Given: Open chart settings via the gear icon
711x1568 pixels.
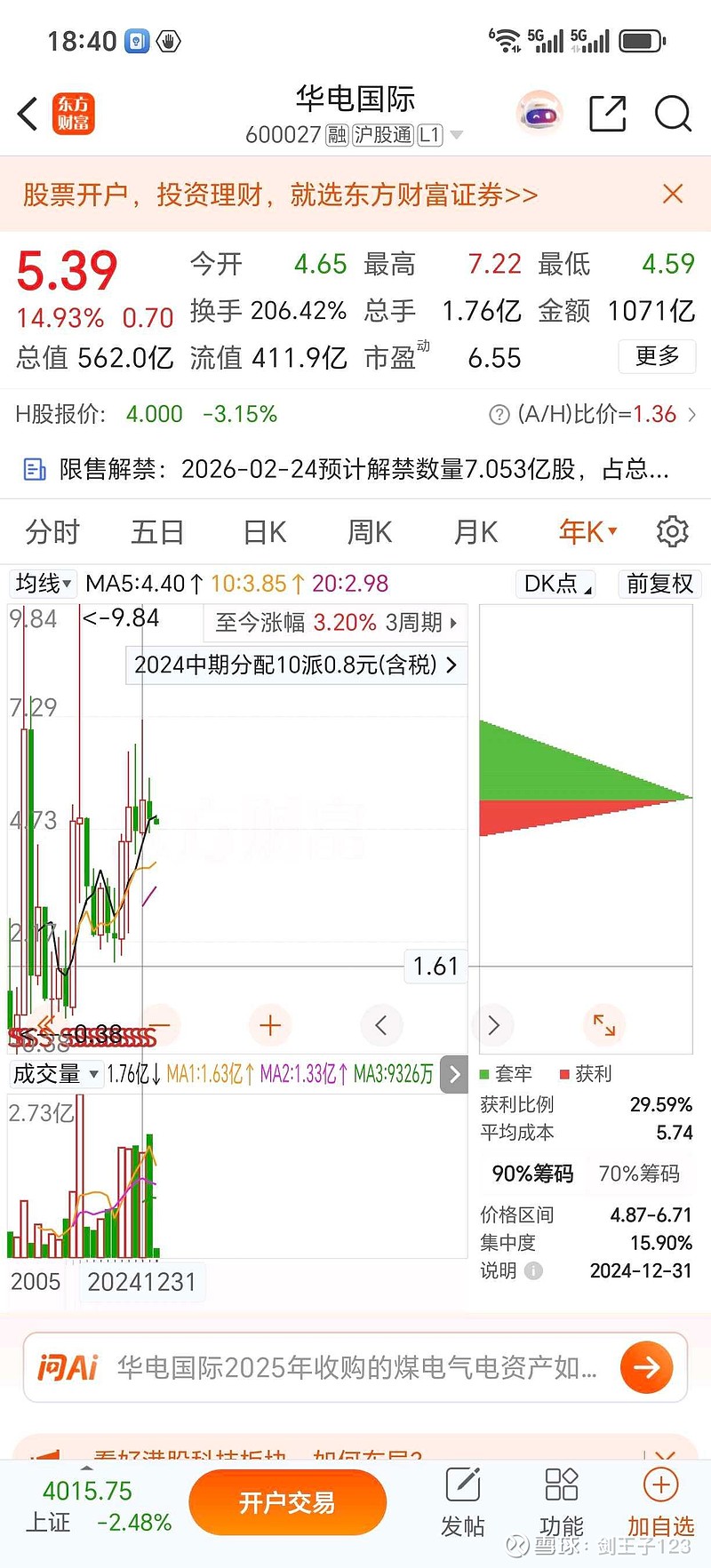Looking at the screenshot, I should pos(673,530).
